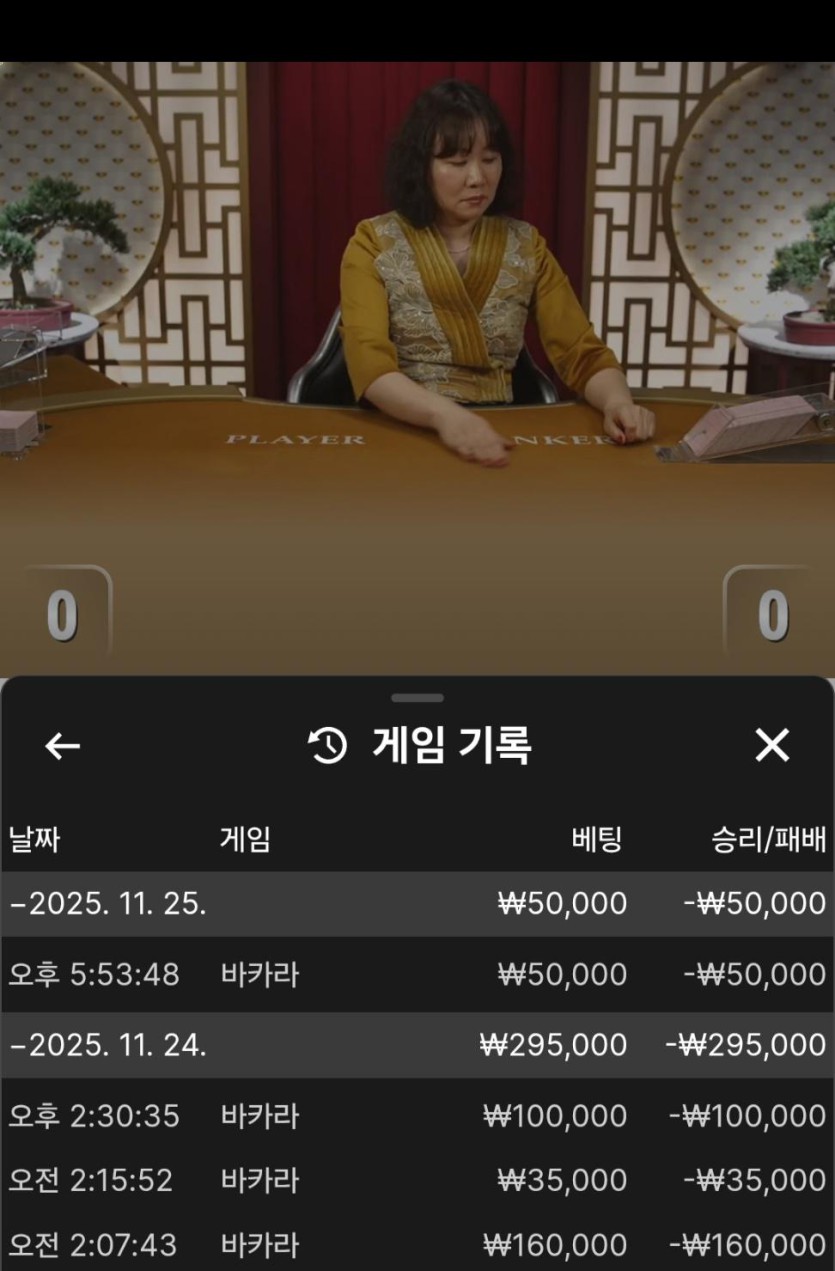Screen dimensions: 835x1271
Task: View the 오전 2:15:52 바카라 record
Action: tap(417, 1181)
